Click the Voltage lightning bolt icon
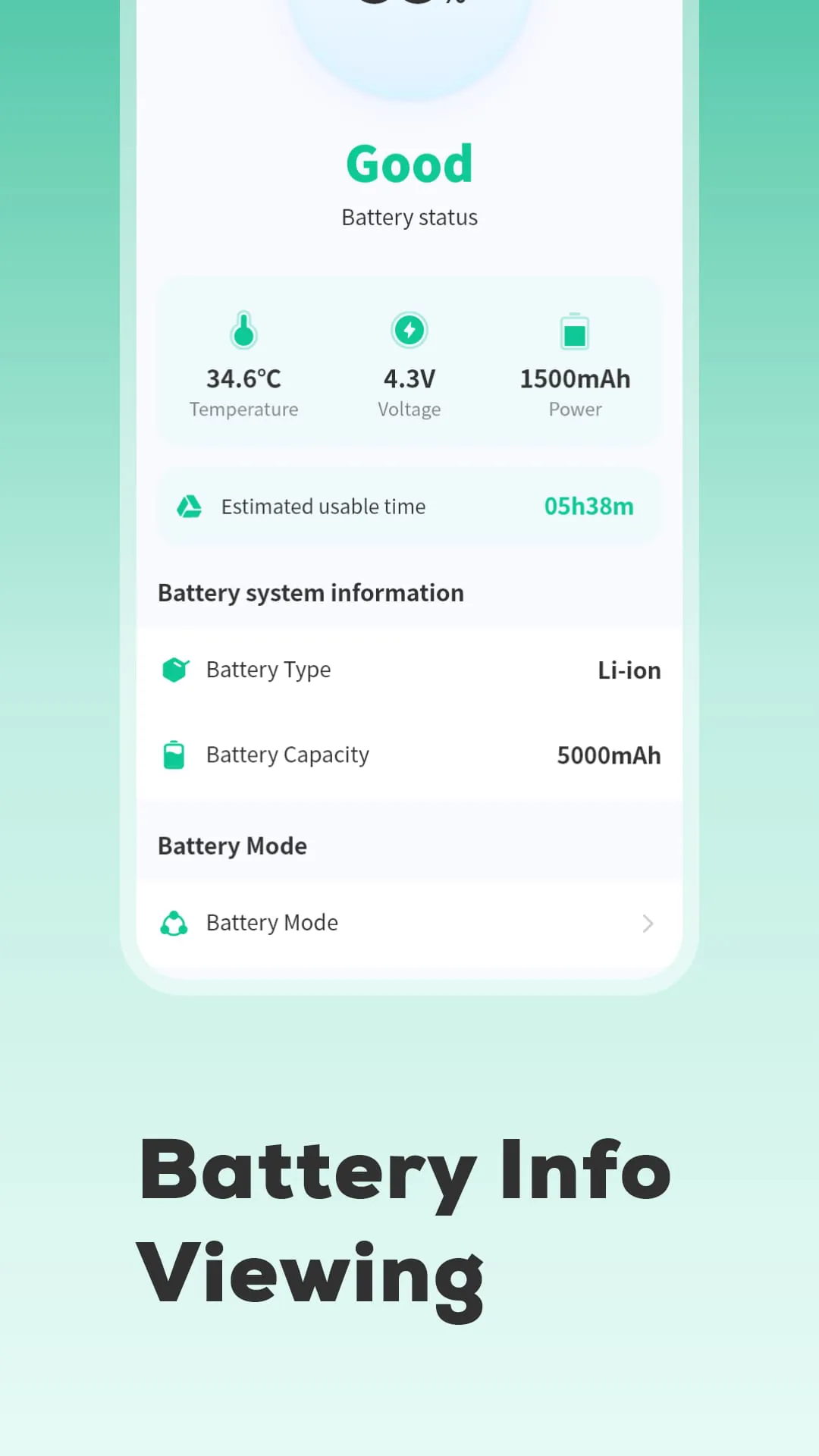The height and width of the screenshot is (1456, 819). click(409, 329)
